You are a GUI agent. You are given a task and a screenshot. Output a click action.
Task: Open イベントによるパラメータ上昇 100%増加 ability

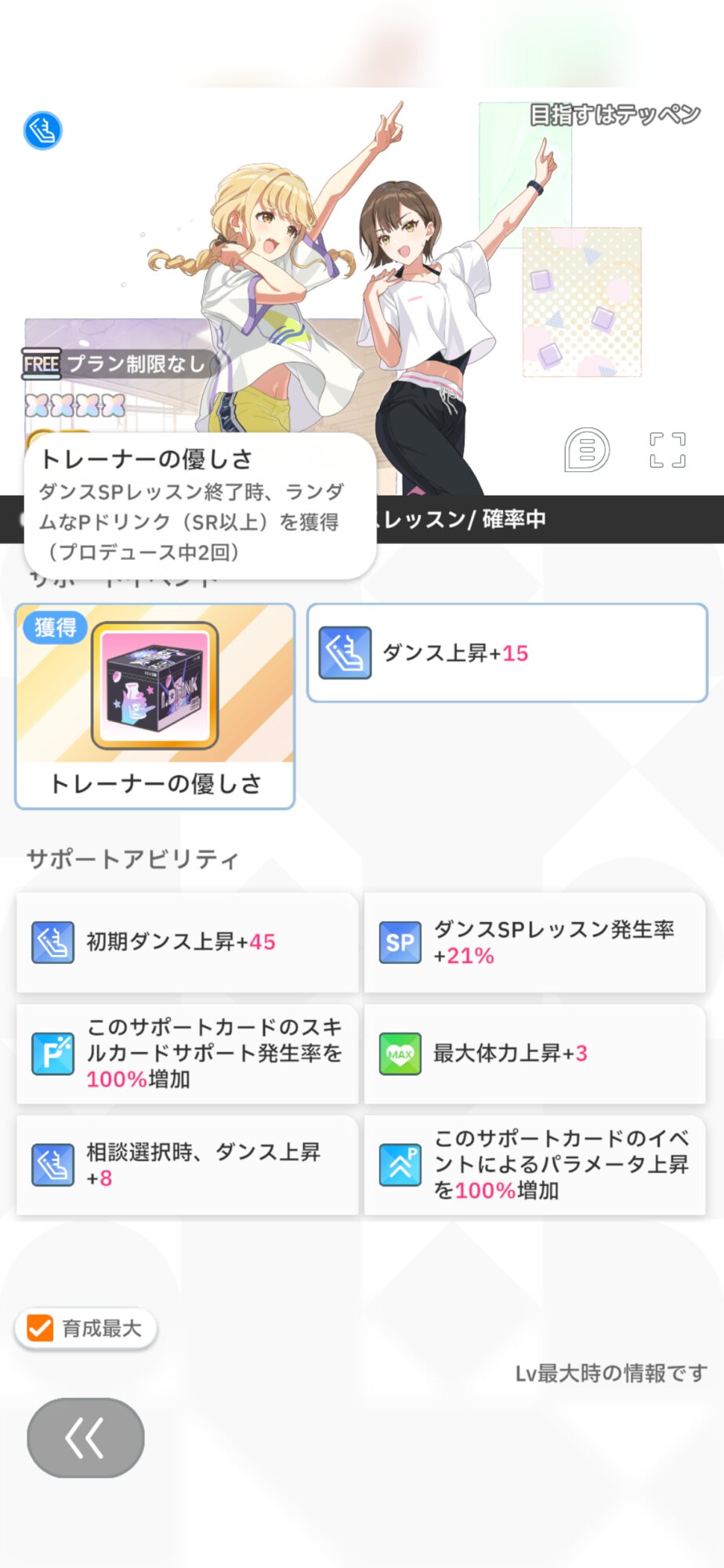pyautogui.click(x=534, y=1164)
